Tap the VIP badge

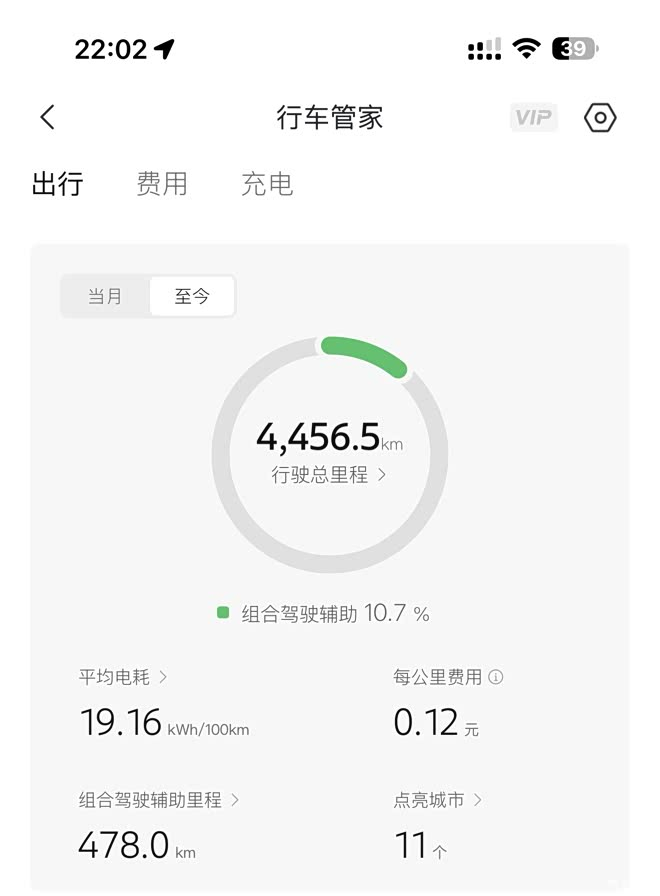pyautogui.click(x=534, y=118)
